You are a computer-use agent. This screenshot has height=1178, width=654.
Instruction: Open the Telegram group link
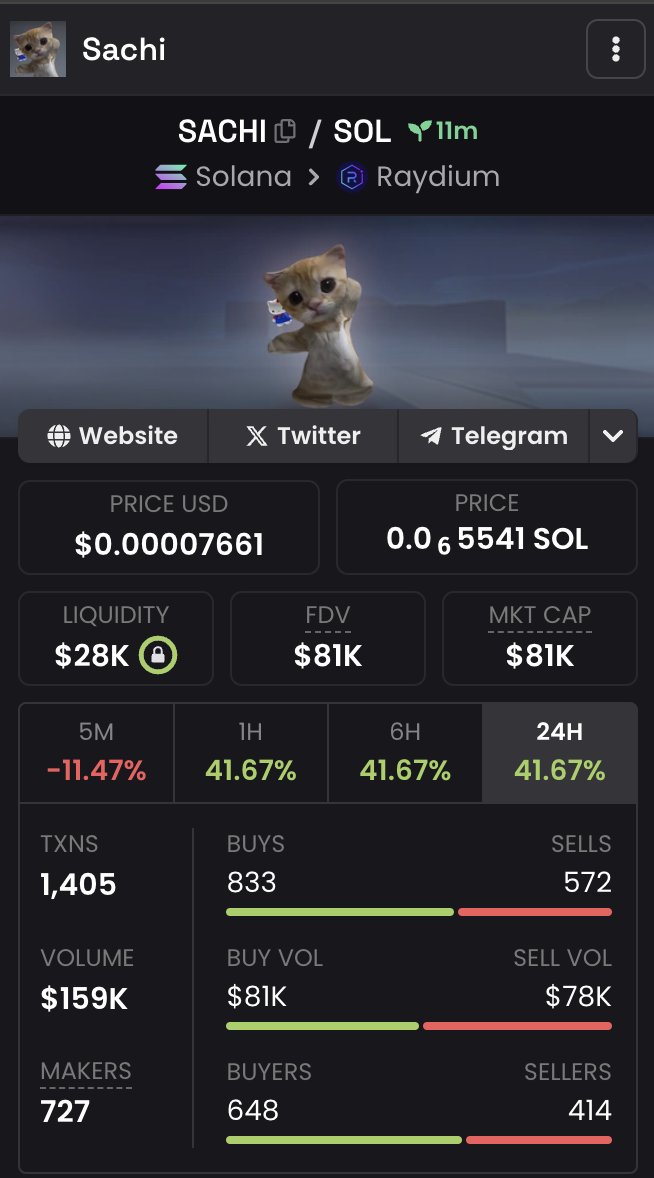494,436
